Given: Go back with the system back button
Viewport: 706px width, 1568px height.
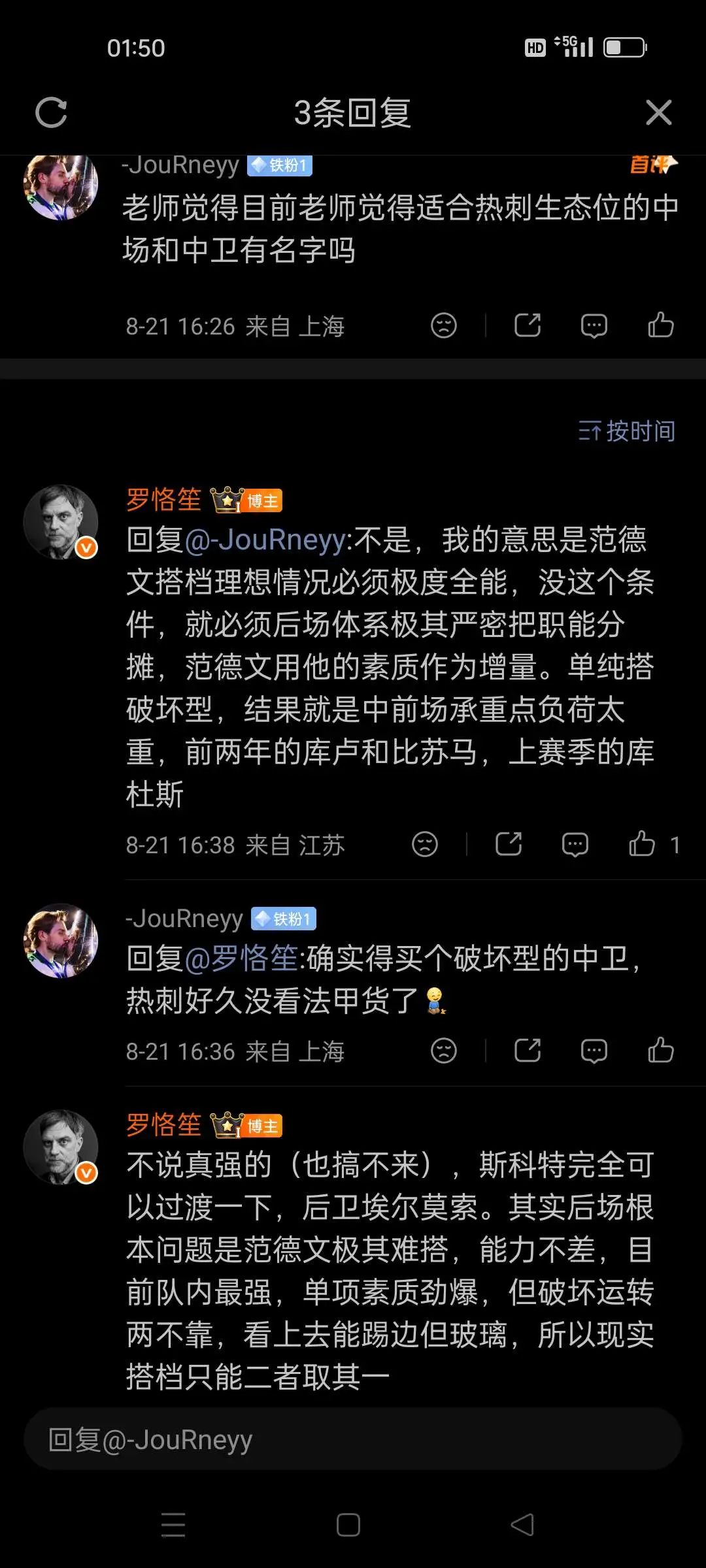Looking at the screenshot, I should (x=522, y=1526).
